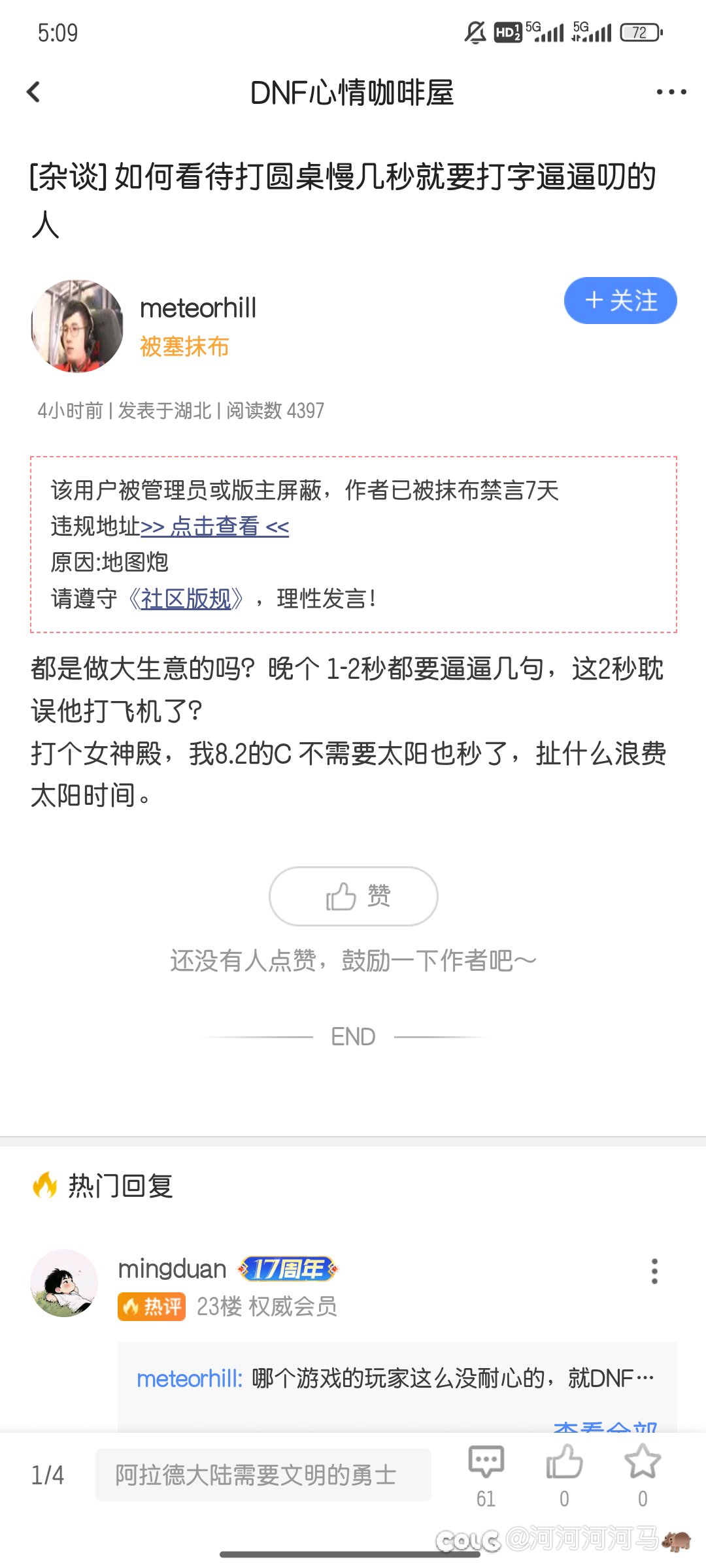The image size is (706, 1568).
Task: Open options menu for mingduan's reply
Action: click(x=654, y=1271)
